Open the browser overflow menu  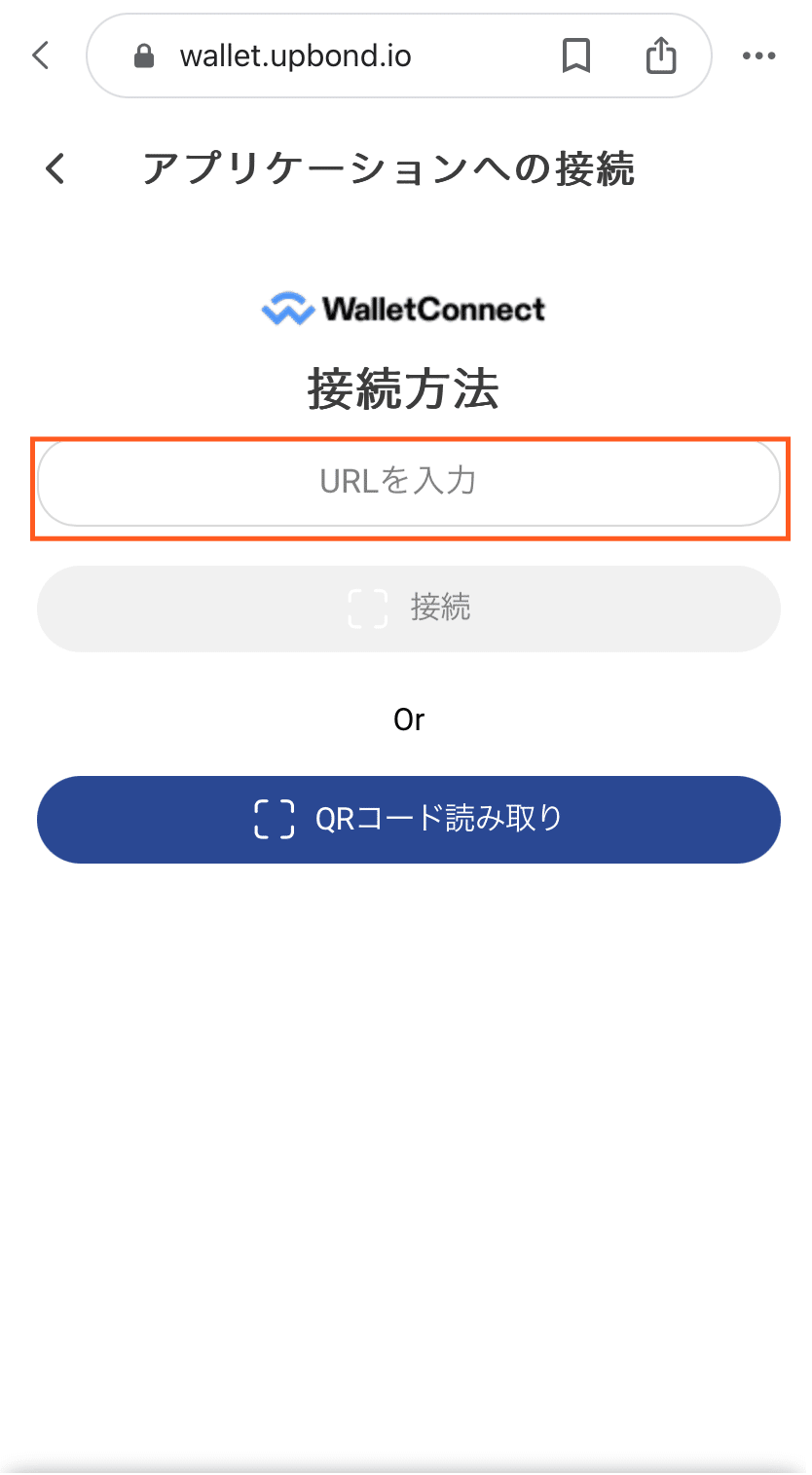click(758, 56)
